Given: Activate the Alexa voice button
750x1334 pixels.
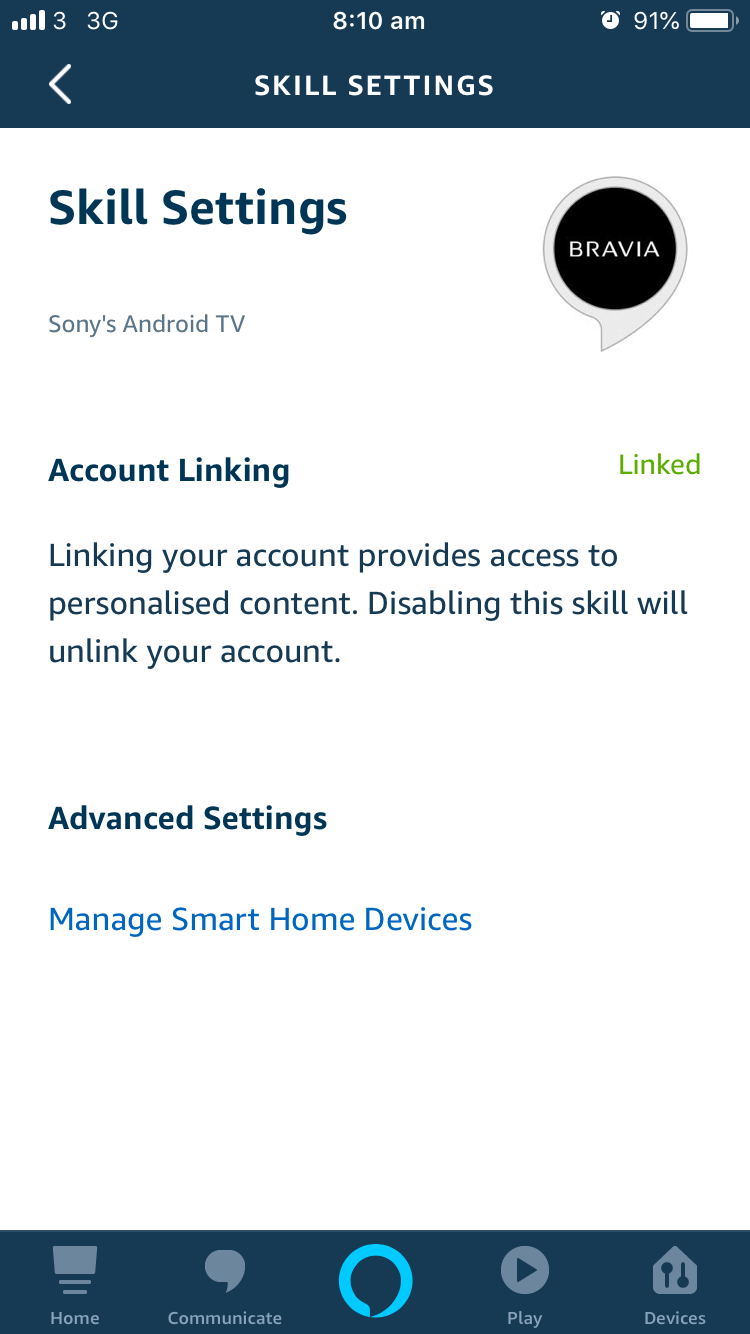Looking at the screenshot, I should 375,1280.
